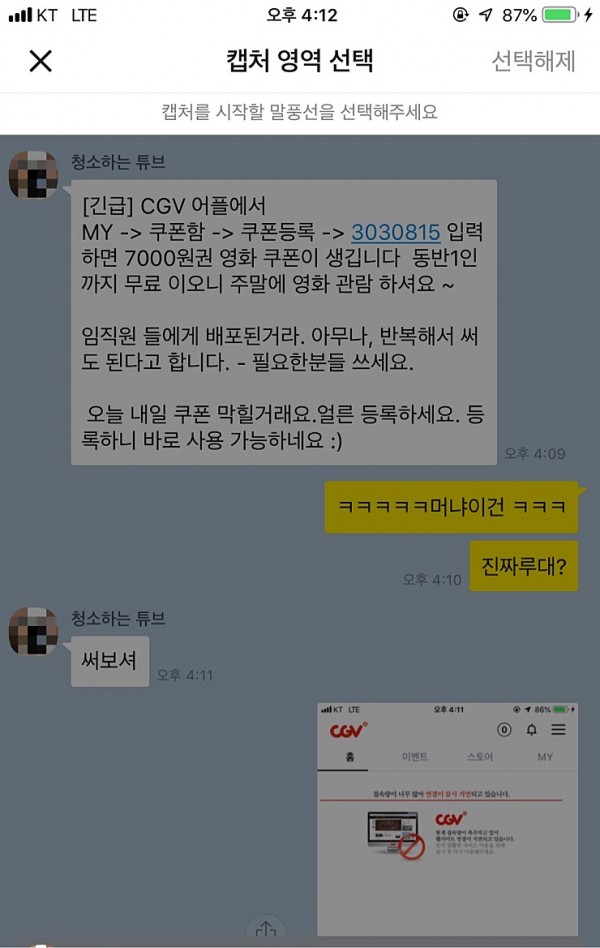600x948 pixels.
Task: Select the 써보셔 message bubble
Action: tap(109, 661)
